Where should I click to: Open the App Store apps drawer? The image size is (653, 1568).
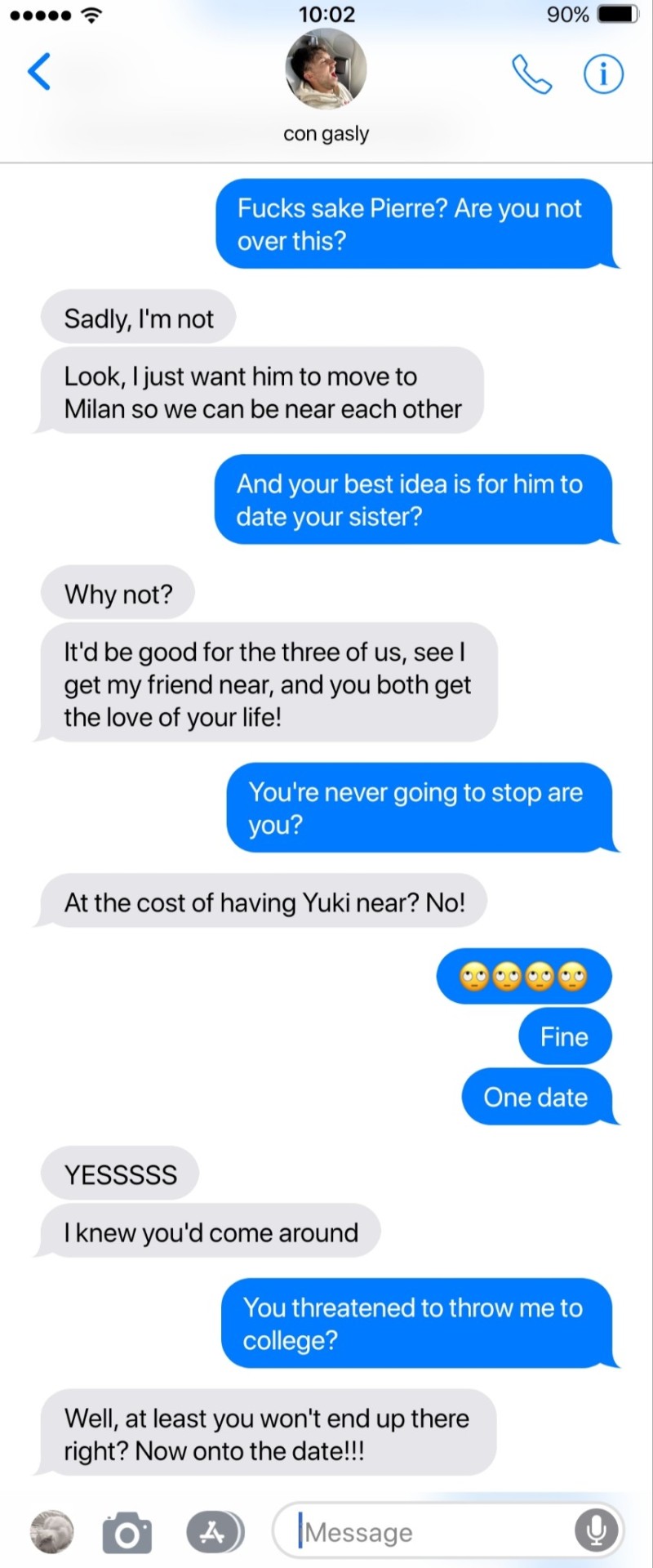coord(215,1532)
